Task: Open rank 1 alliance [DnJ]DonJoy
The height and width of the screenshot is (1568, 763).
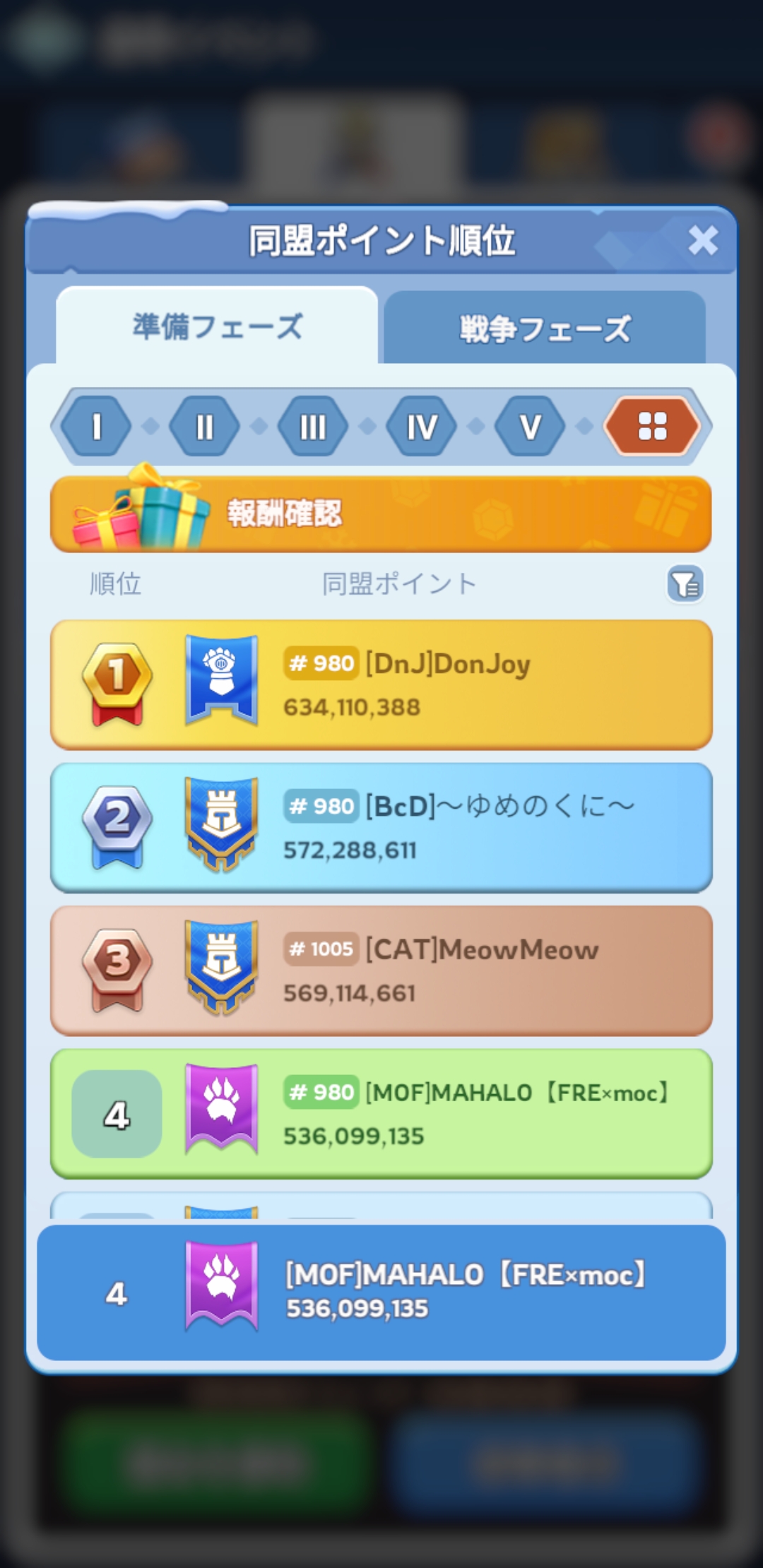Action: [x=381, y=684]
